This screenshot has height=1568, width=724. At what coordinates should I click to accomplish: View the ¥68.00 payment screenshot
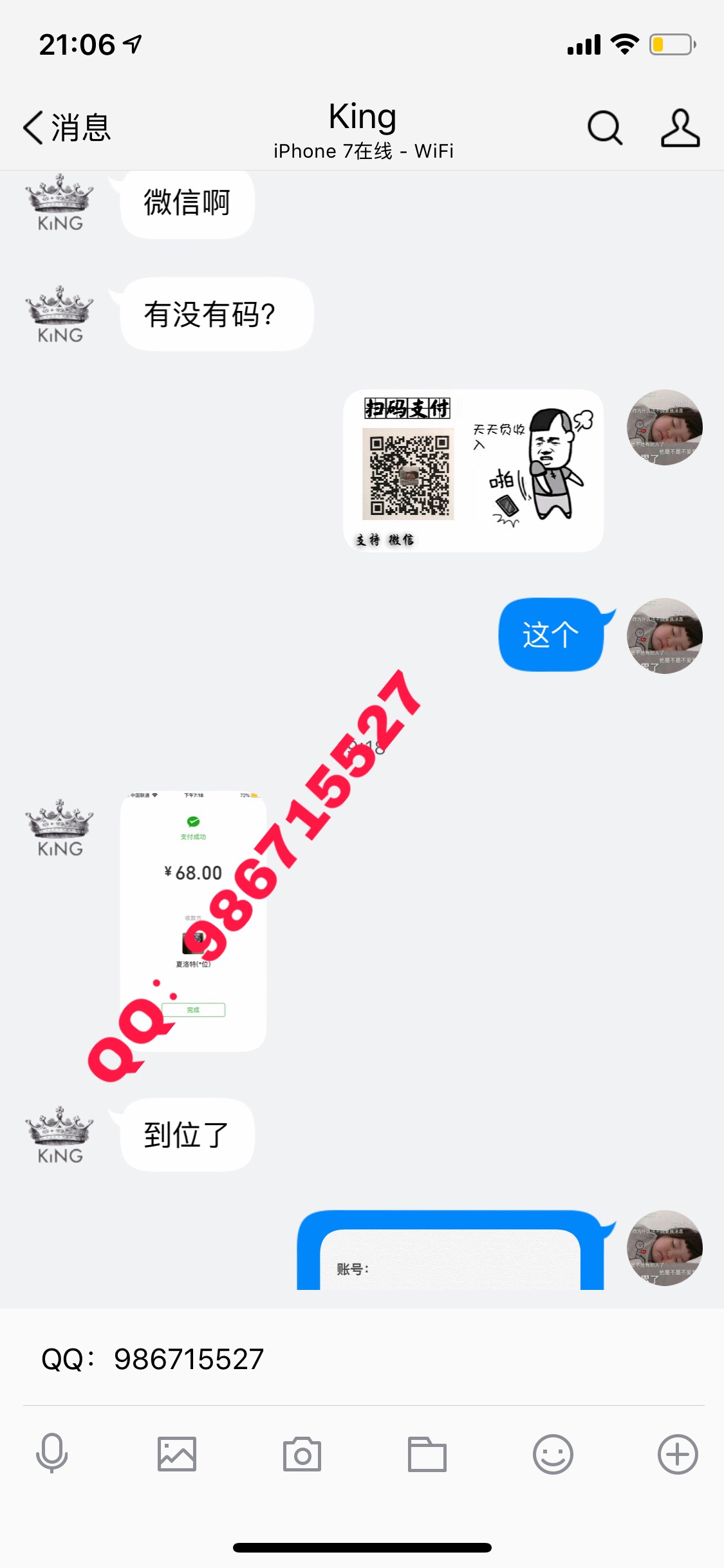pos(193,920)
